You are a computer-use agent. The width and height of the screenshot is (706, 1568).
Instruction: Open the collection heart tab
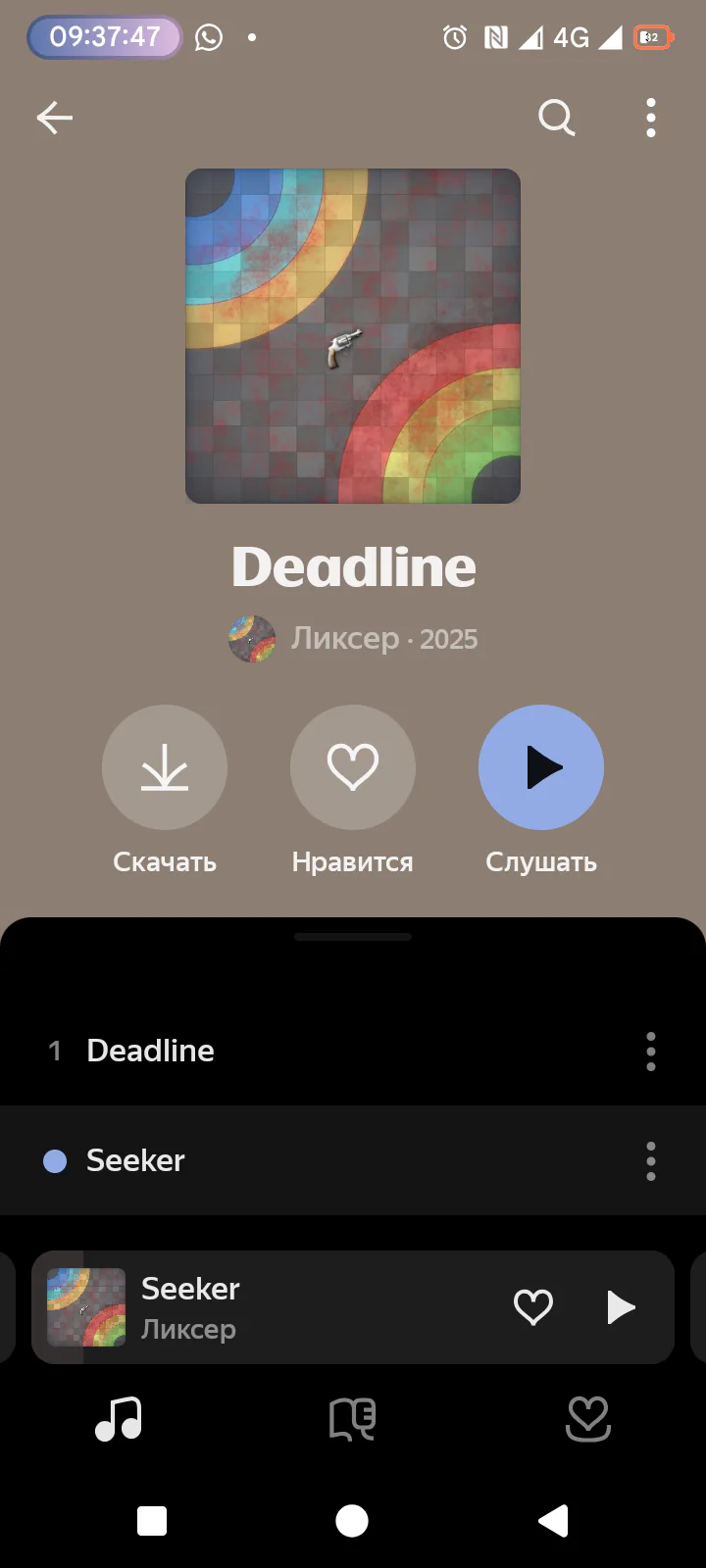pyautogui.click(x=588, y=1418)
